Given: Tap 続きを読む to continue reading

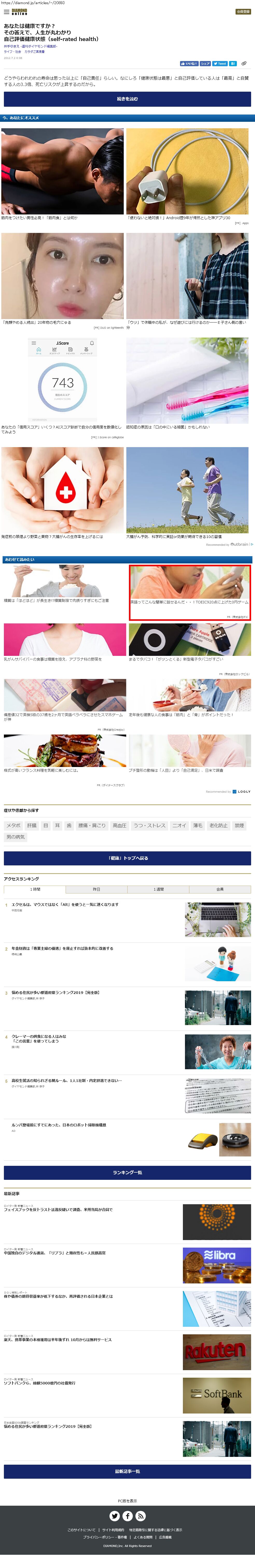Looking at the screenshot, I should (x=127, y=99).
